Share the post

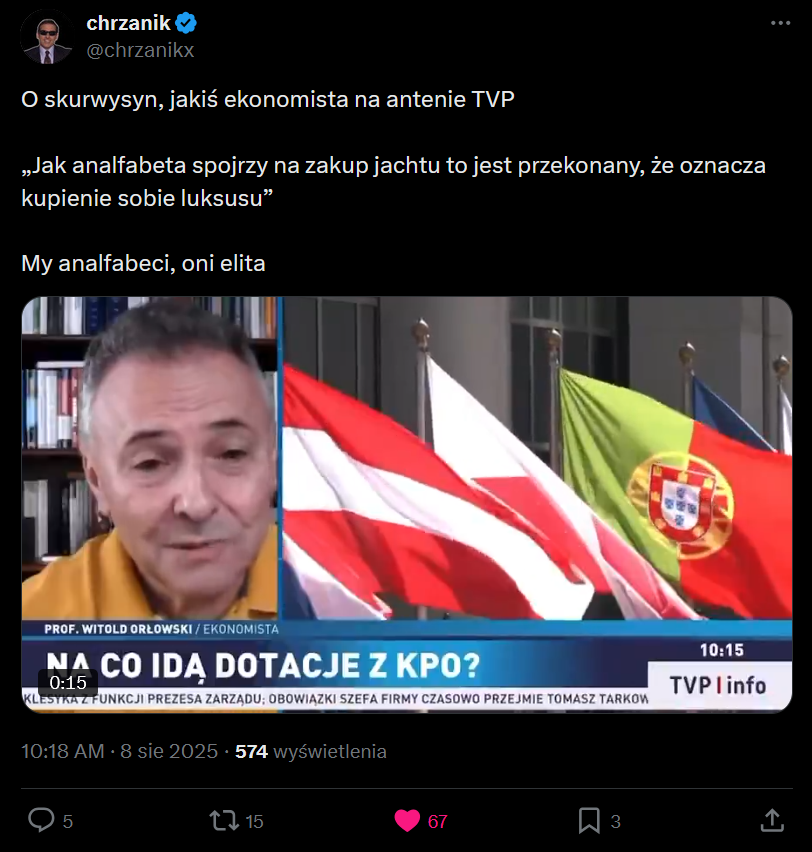[x=771, y=821]
